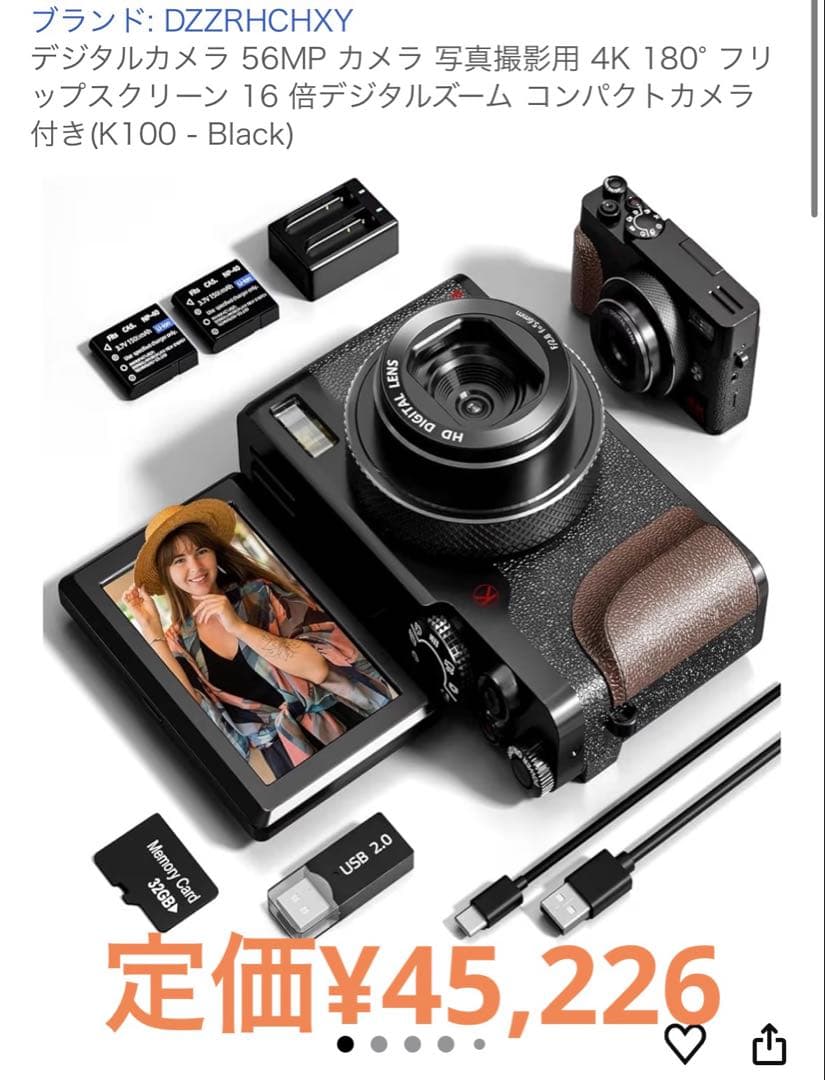Select the first carousel dot
This screenshot has width=825, height=1080.
click(x=347, y=1043)
